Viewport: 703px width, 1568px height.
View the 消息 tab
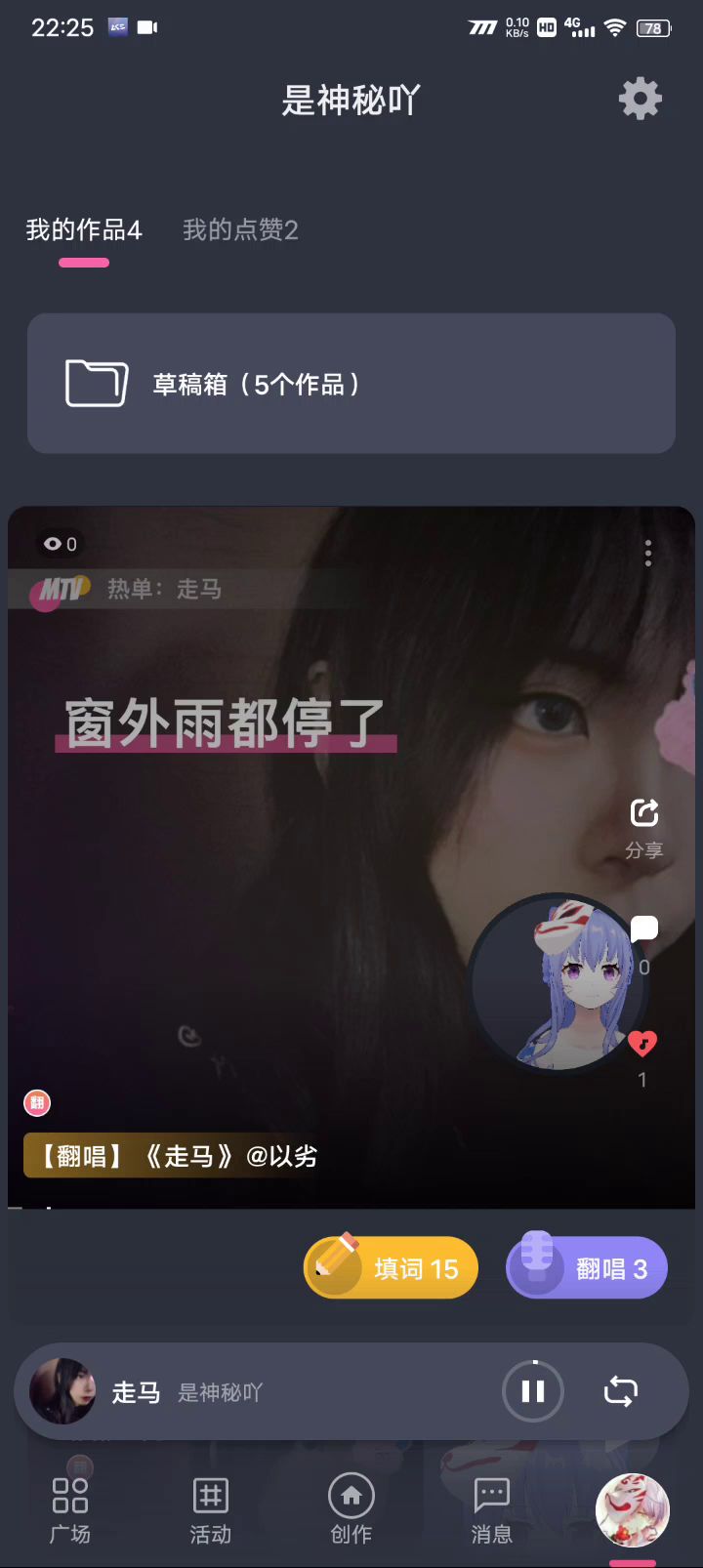point(492,1509)
